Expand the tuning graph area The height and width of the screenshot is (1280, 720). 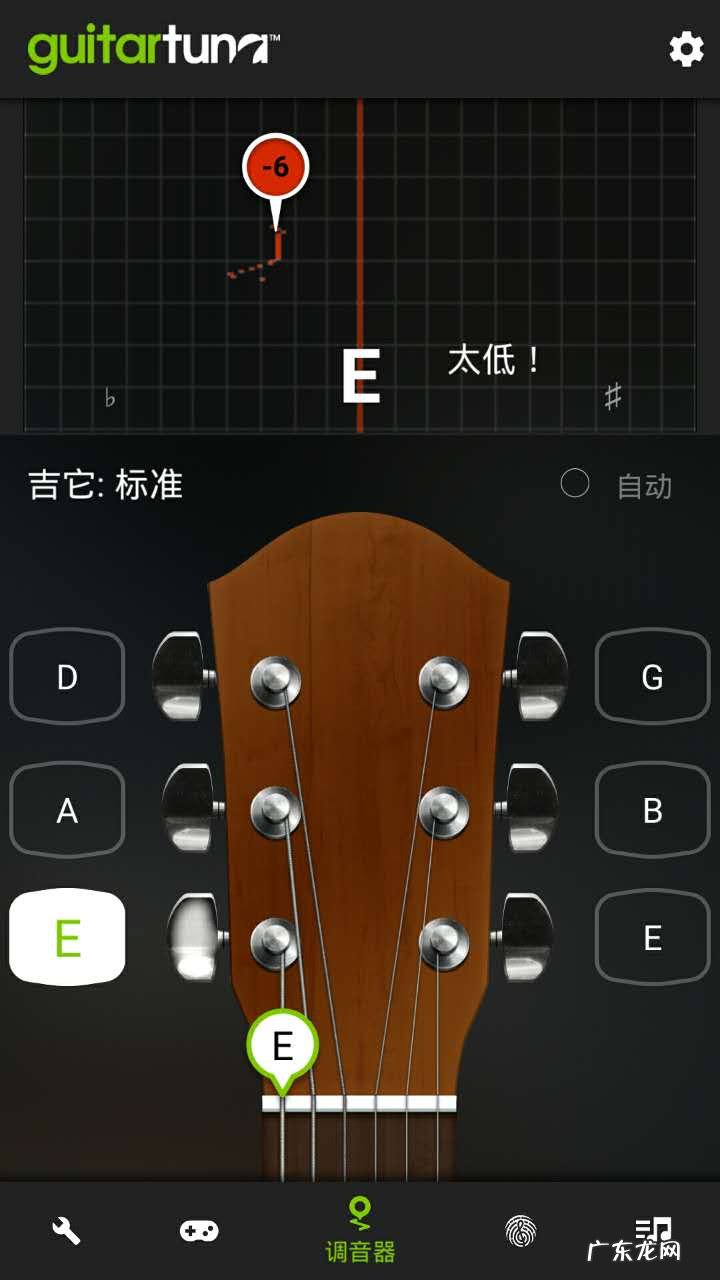[x=360, y=265]
